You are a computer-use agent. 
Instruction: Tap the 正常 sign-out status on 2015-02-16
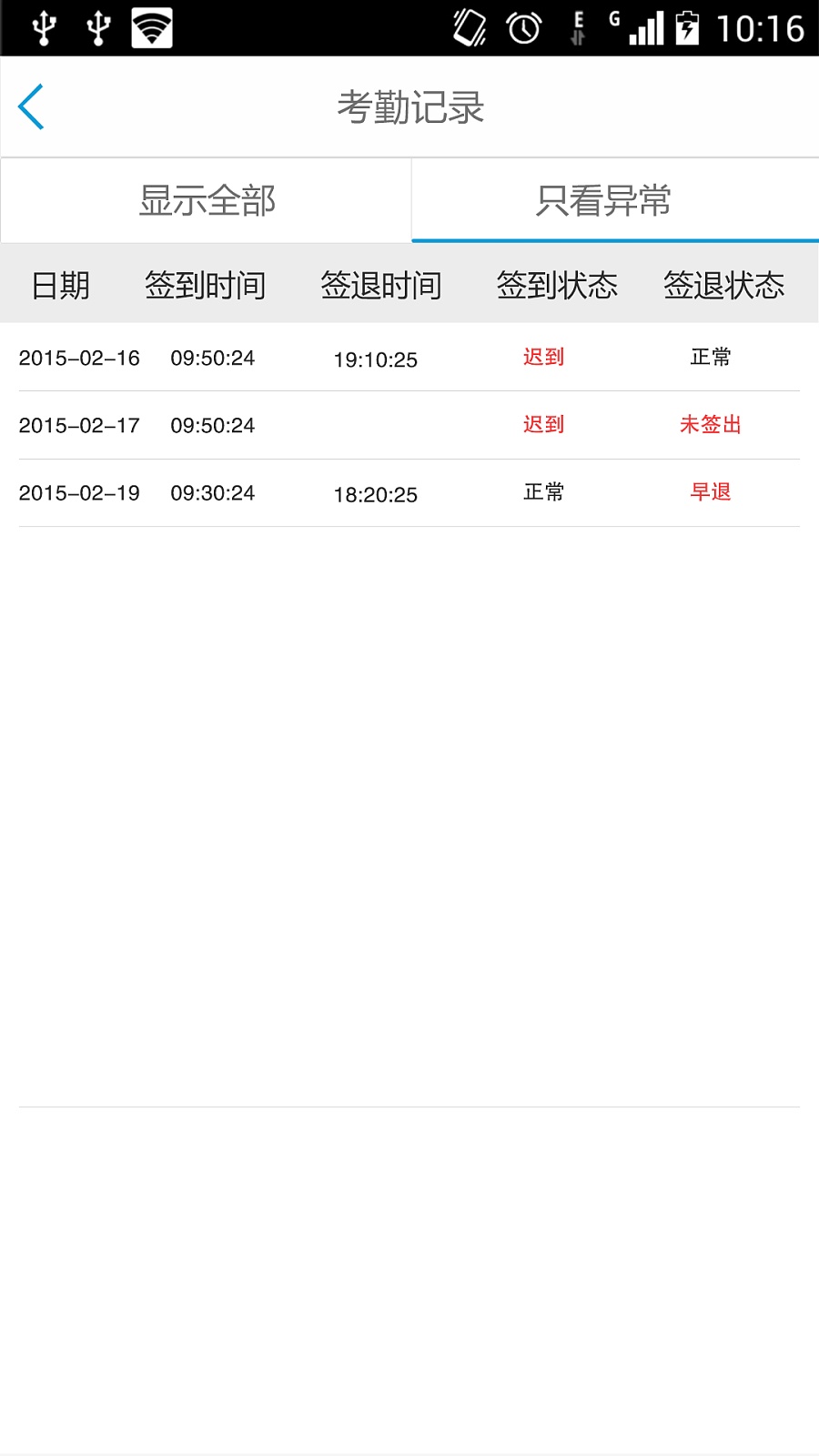(711, 358)
